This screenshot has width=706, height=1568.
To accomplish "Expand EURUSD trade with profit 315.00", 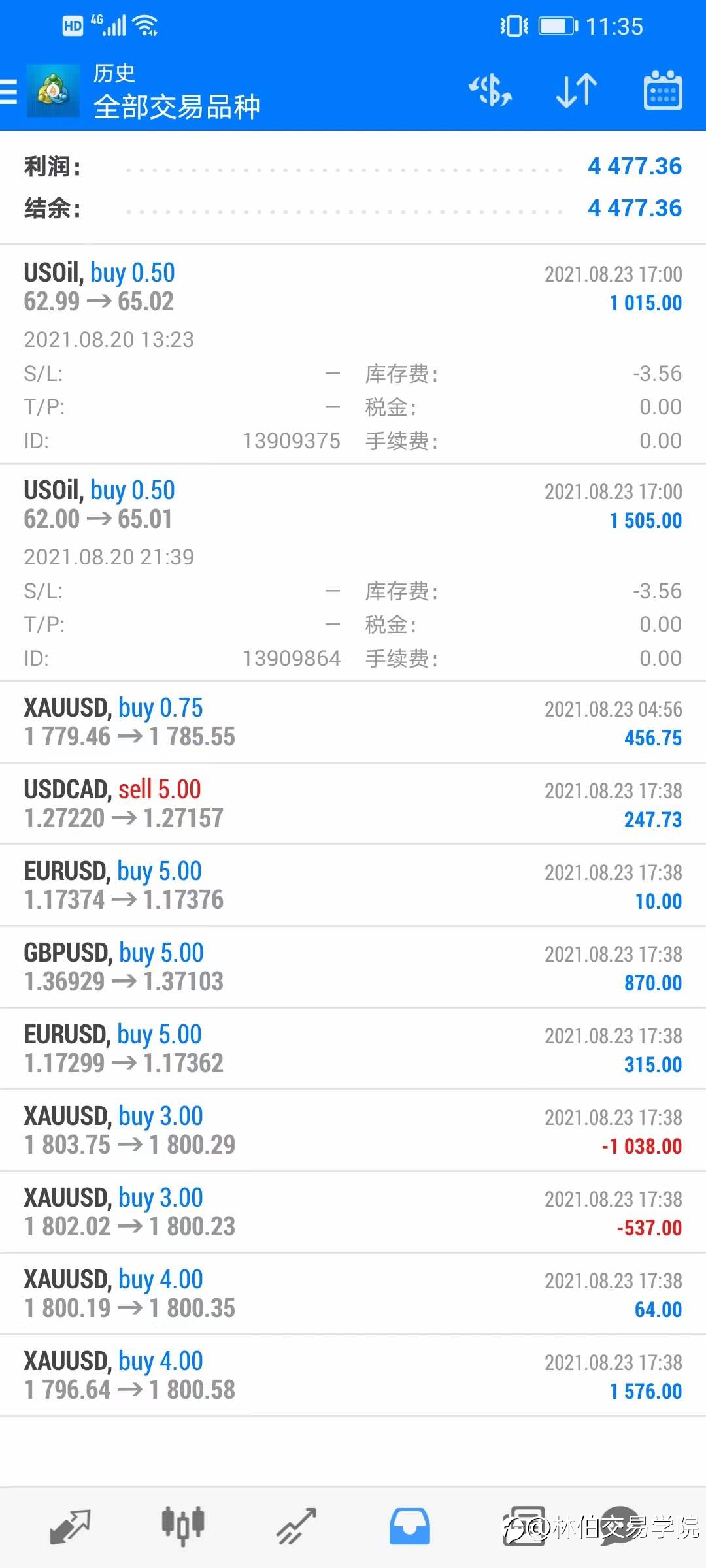I will (353, 1049).
